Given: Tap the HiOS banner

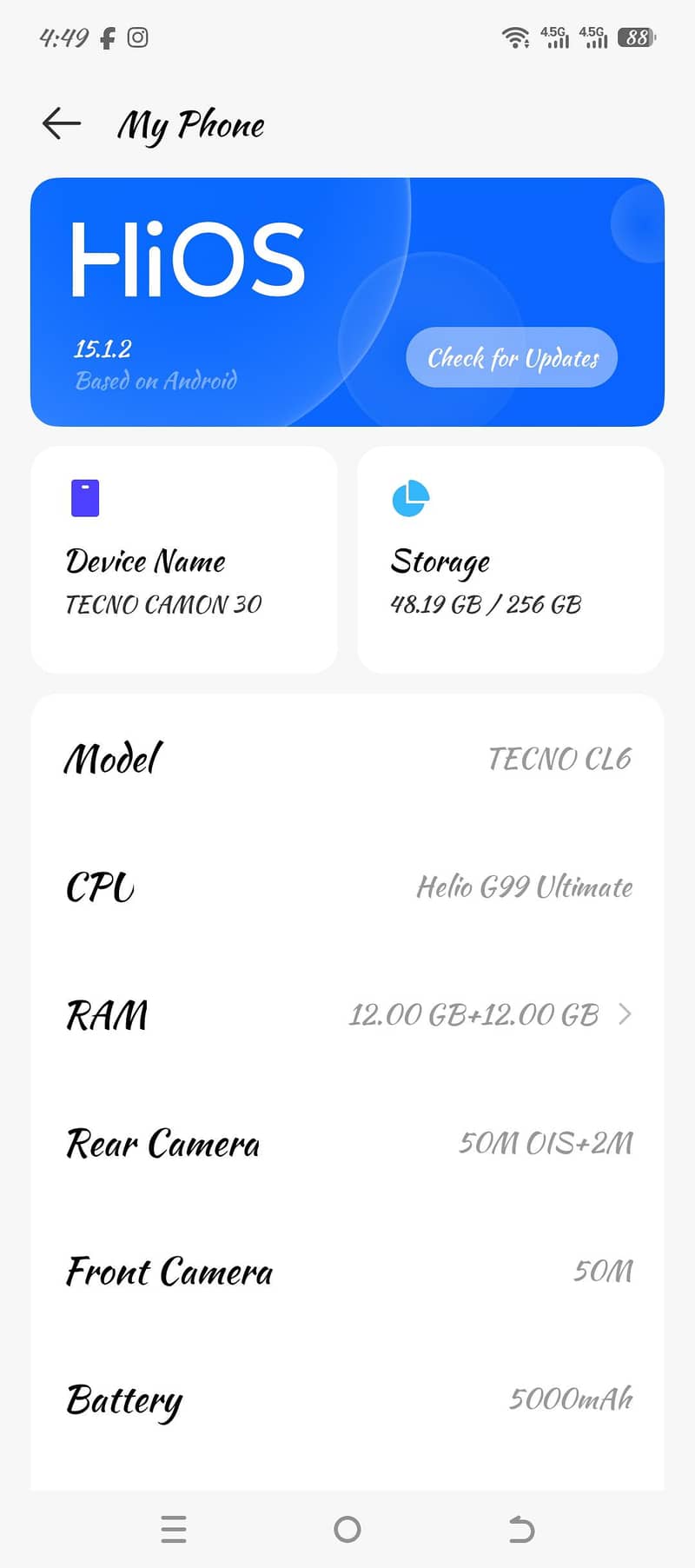Looking at the screenshot, I should click(x=347, y=300).
